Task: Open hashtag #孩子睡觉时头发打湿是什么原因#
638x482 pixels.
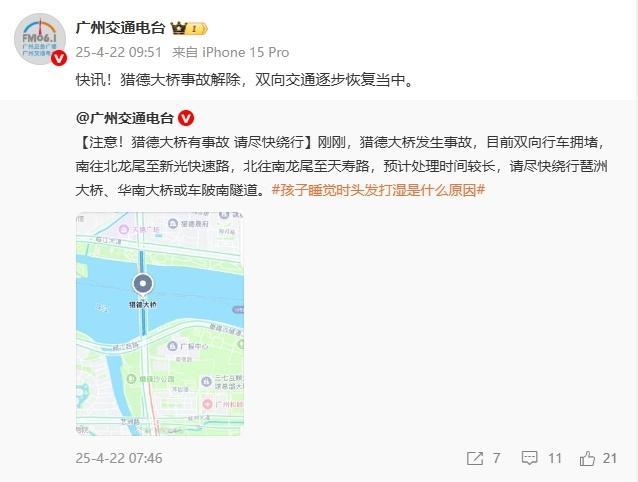Action: pos(379,189)
